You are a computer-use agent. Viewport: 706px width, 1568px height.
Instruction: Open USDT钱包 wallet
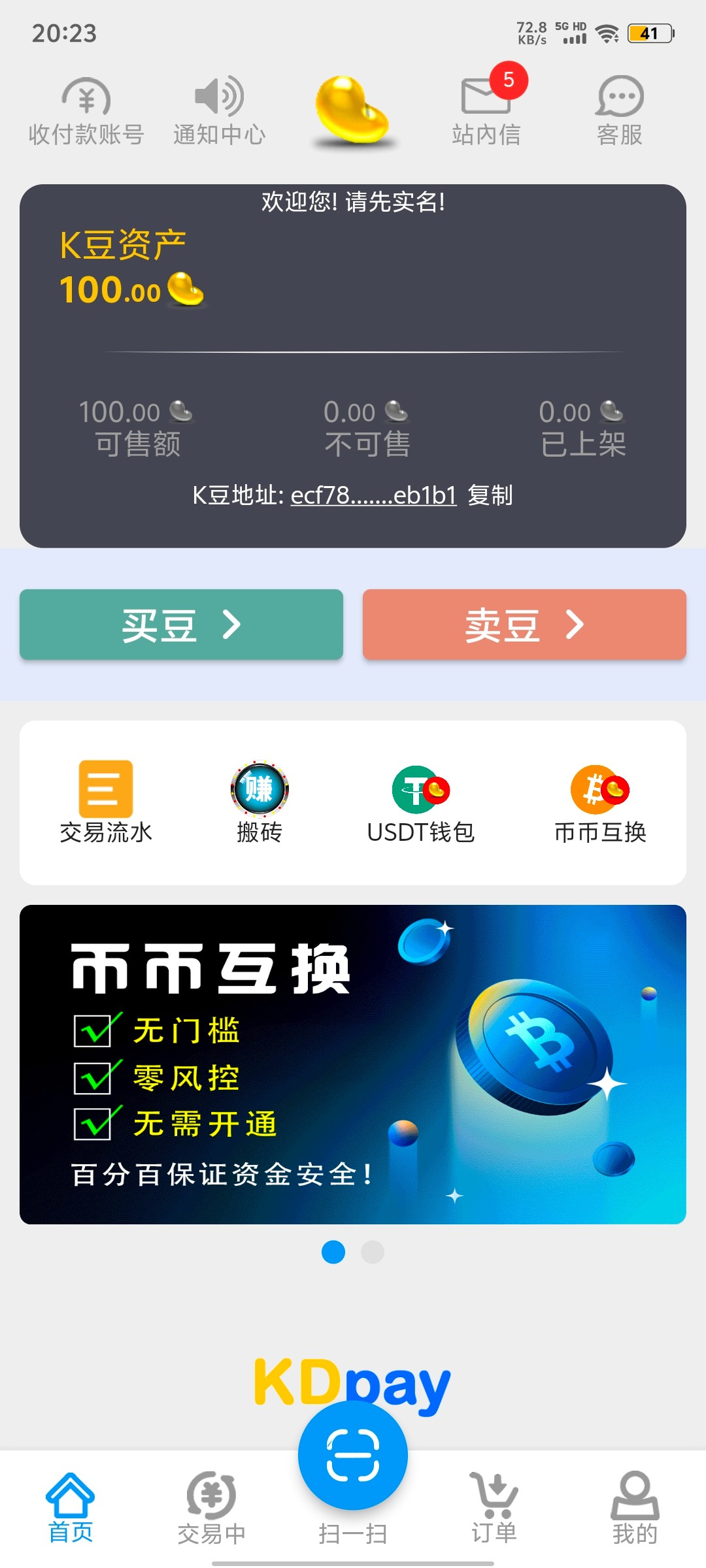[x=421, y=802]
